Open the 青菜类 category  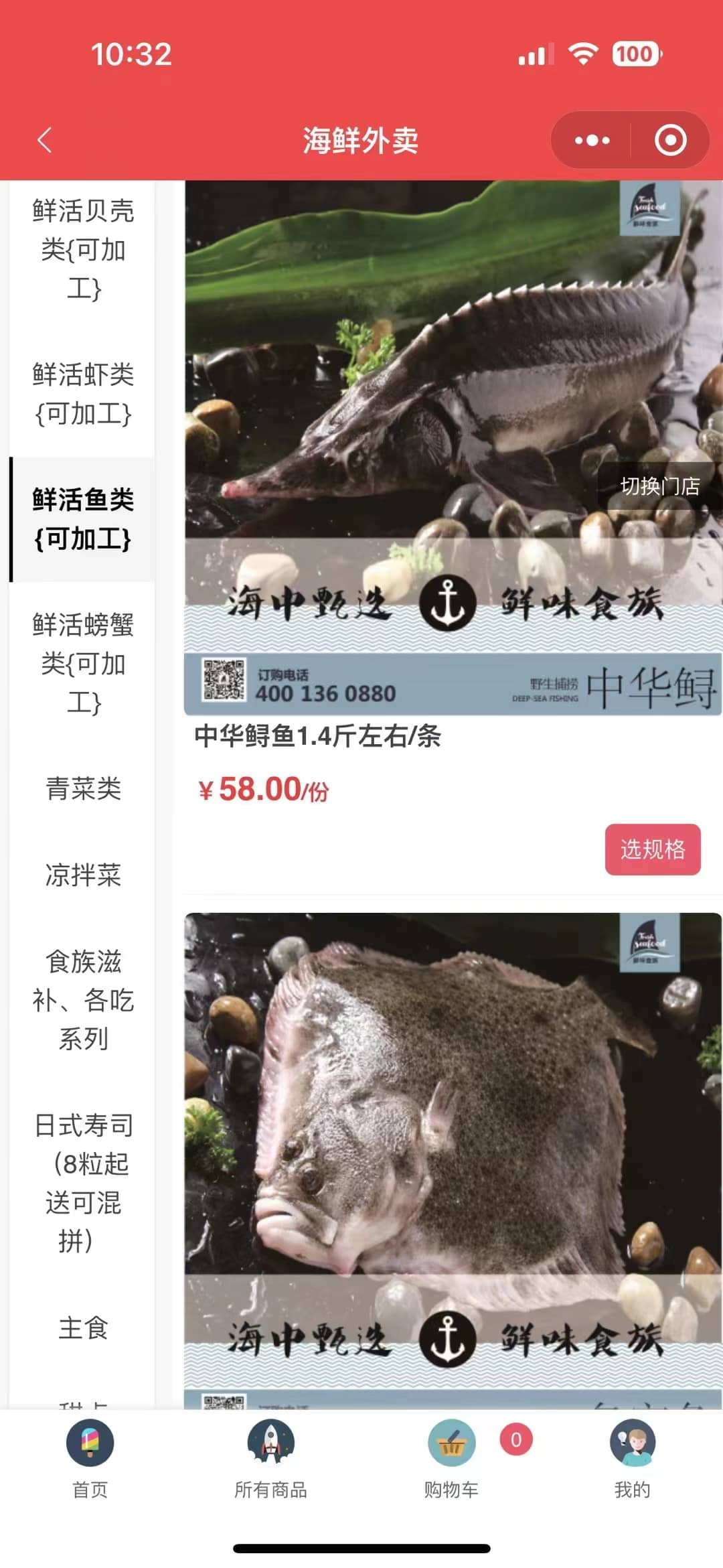(x=83, y=788)
